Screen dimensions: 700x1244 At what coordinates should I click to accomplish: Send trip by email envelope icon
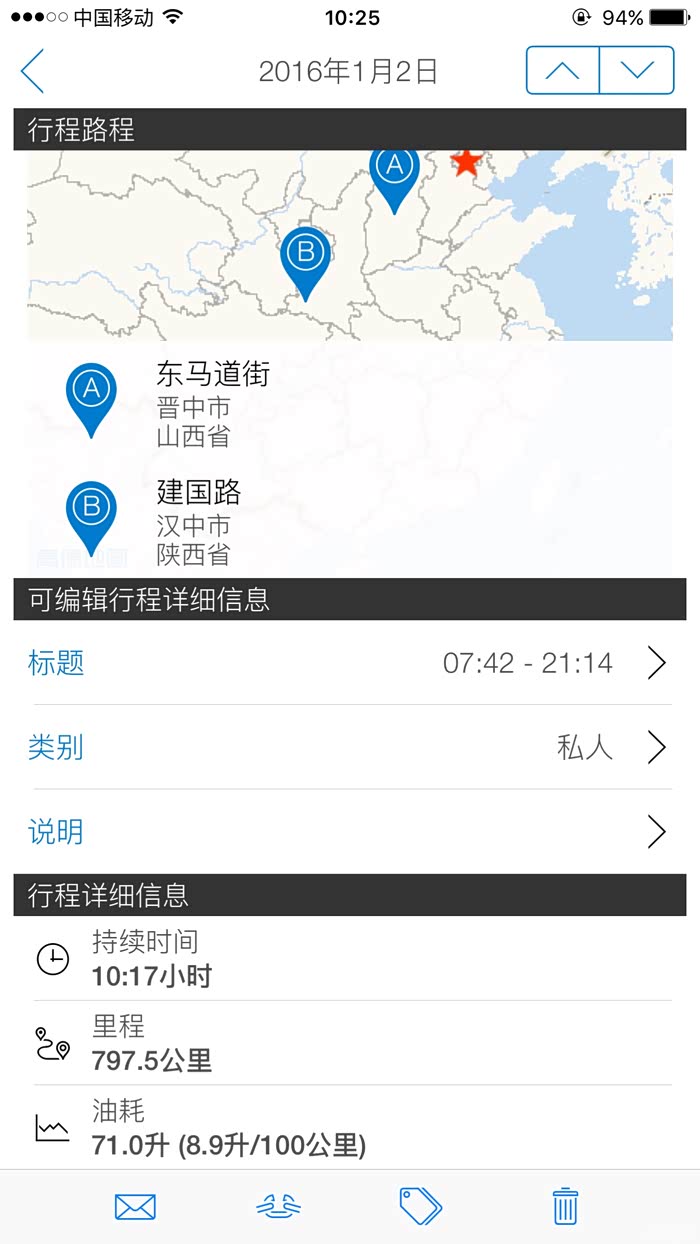click(x=135, y=1207)
